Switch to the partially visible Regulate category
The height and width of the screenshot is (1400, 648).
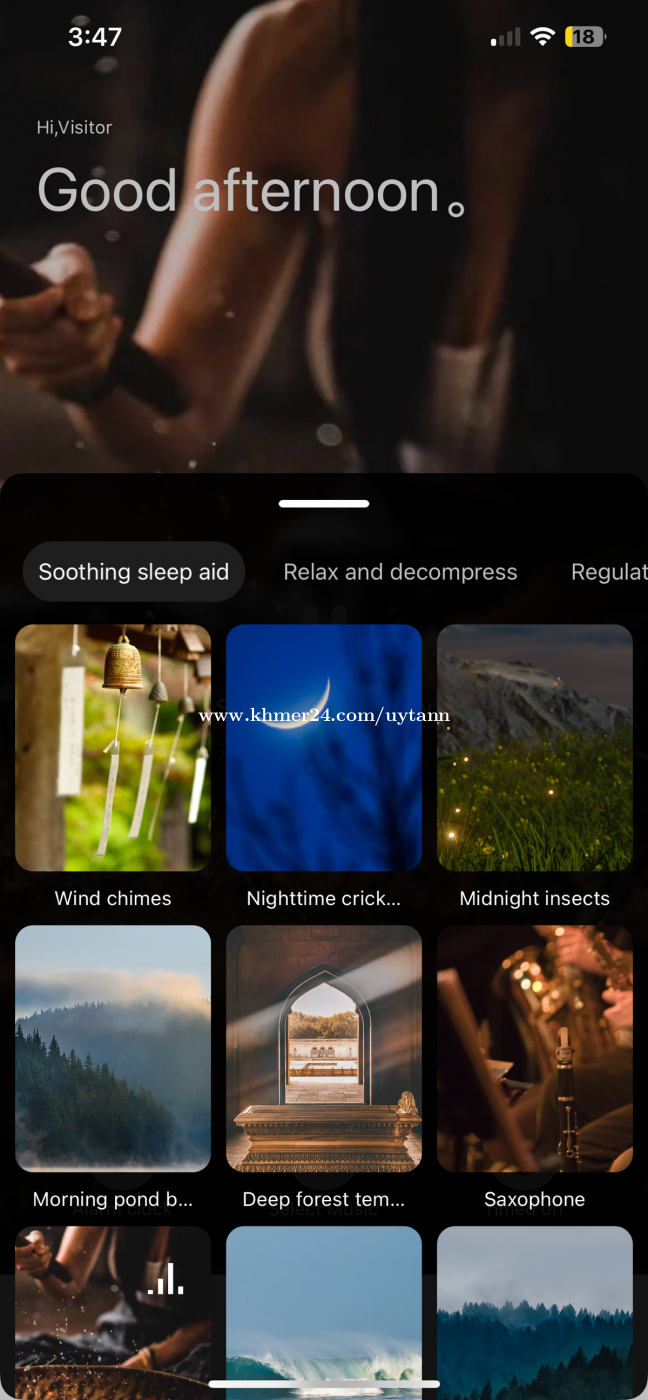[607, 572]
